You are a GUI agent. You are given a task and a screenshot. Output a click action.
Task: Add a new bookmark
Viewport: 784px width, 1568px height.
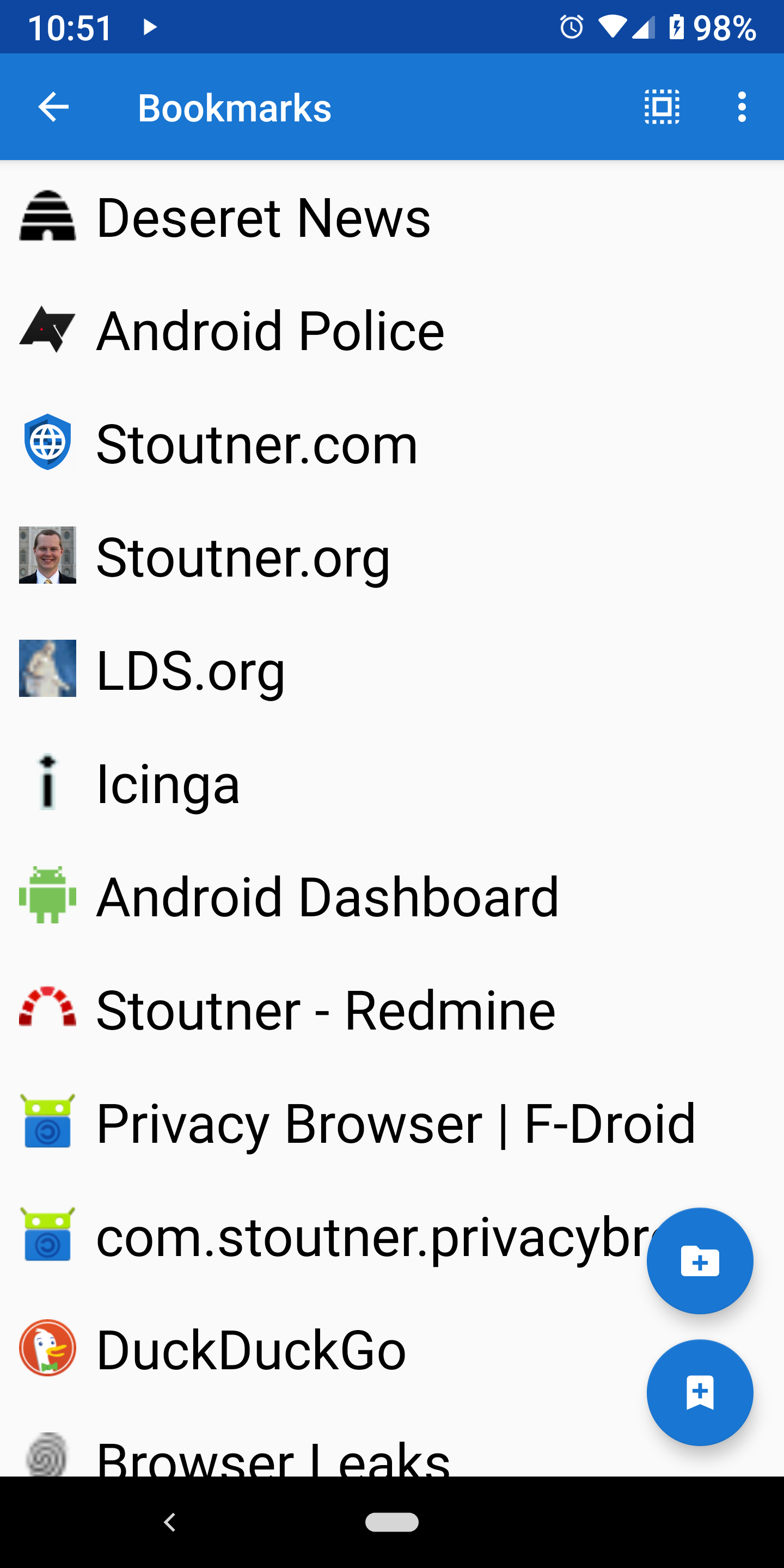700,1392
